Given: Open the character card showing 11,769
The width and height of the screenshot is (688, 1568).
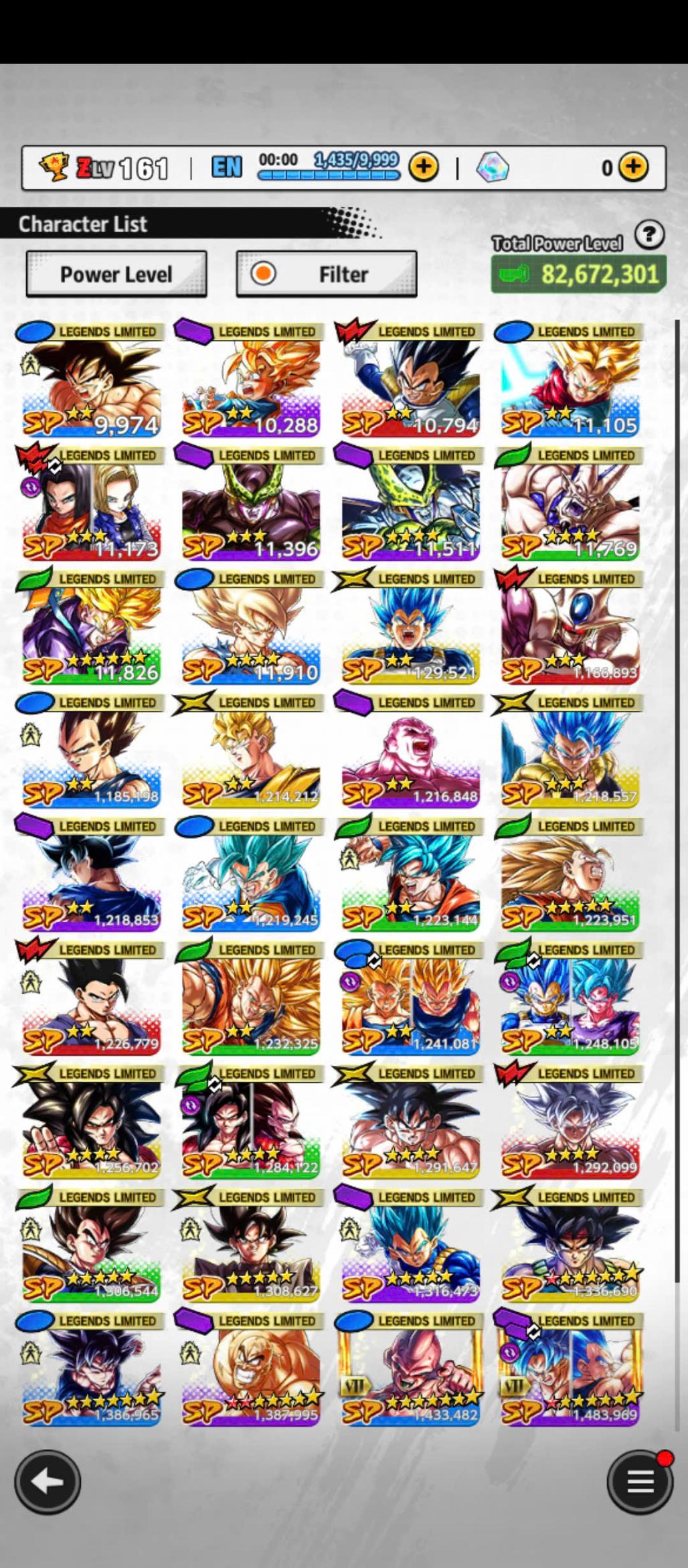Looking at the screenshot, I should [570, 505].
